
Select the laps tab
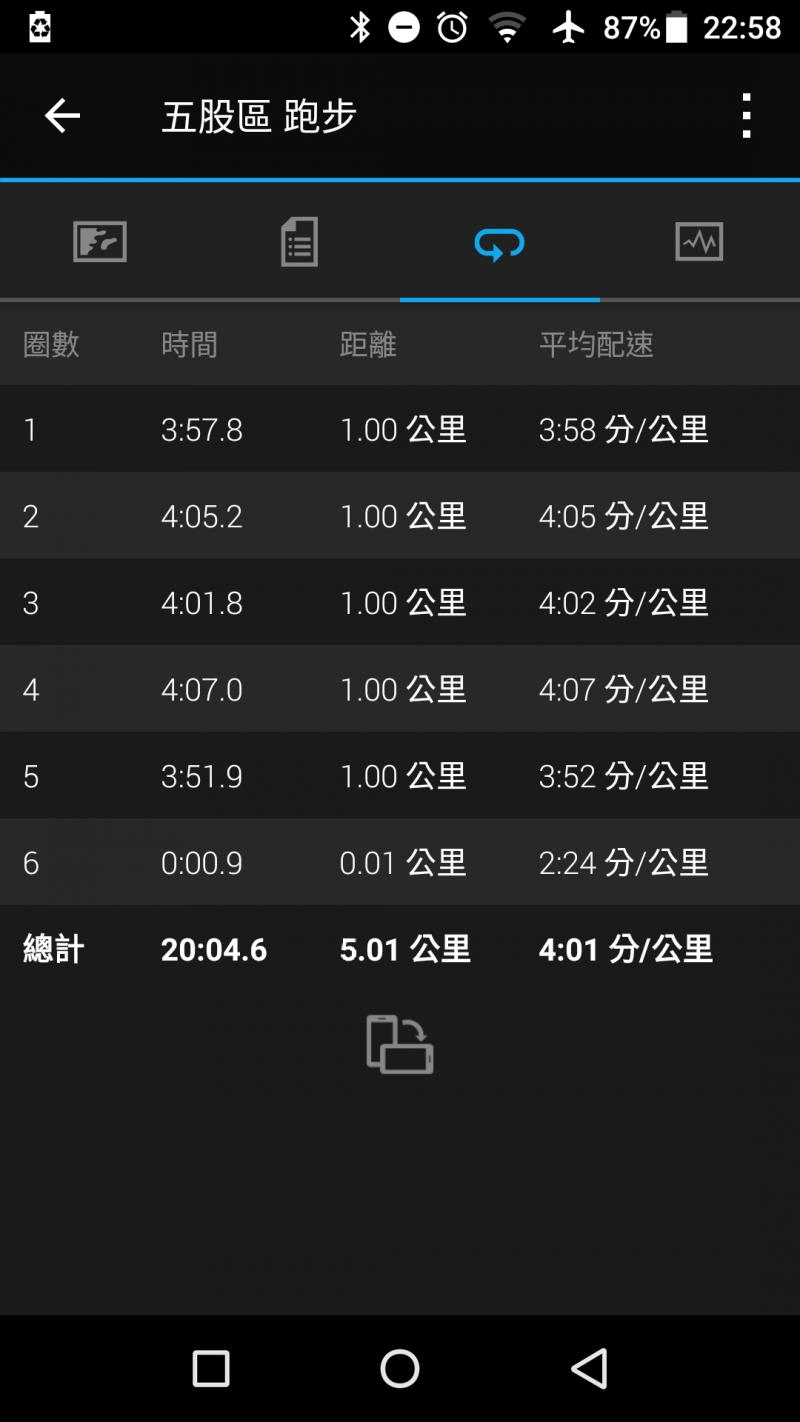point(499,242)
